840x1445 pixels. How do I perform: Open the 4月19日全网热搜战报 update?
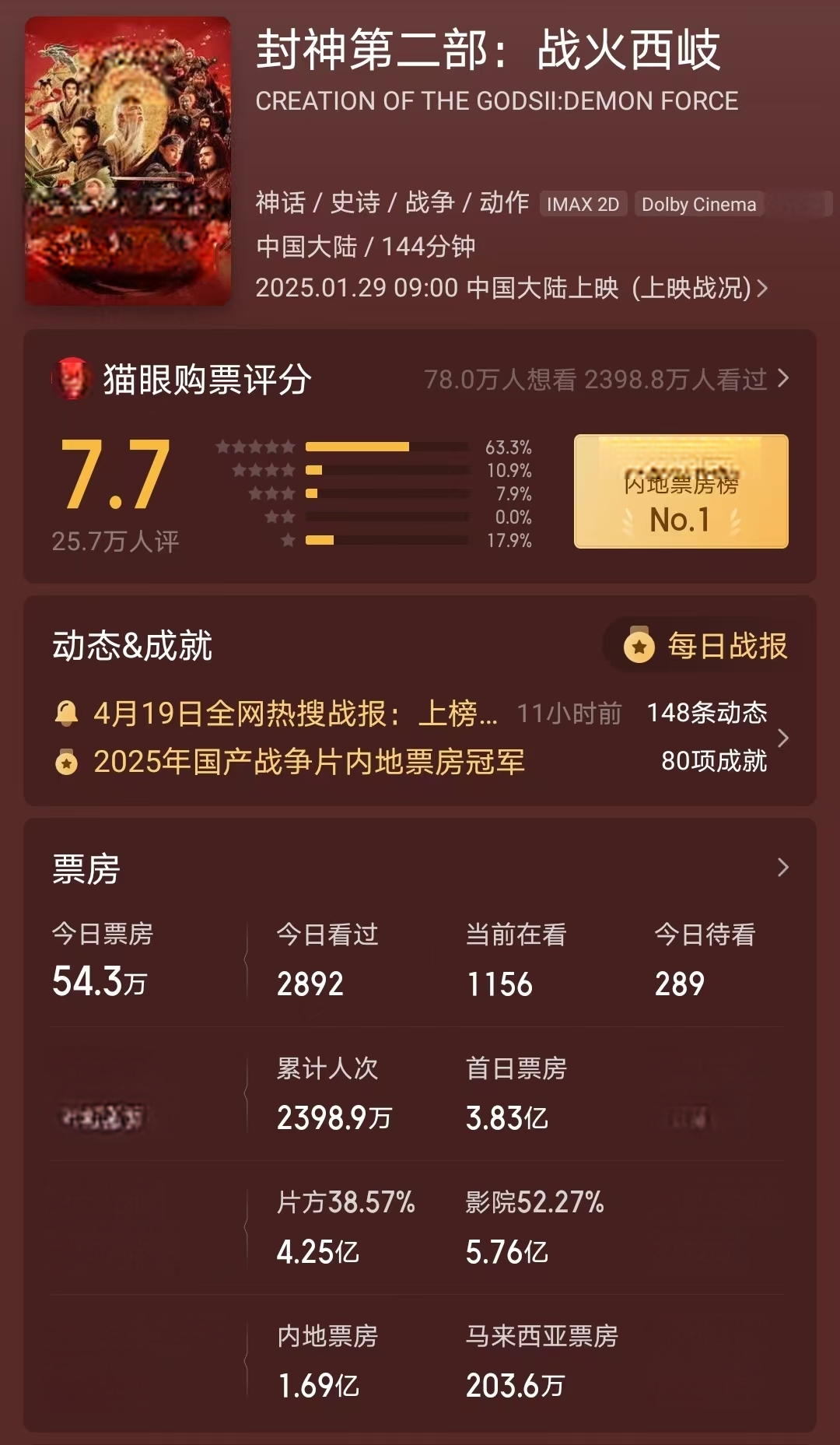click(x=296, y=713)
